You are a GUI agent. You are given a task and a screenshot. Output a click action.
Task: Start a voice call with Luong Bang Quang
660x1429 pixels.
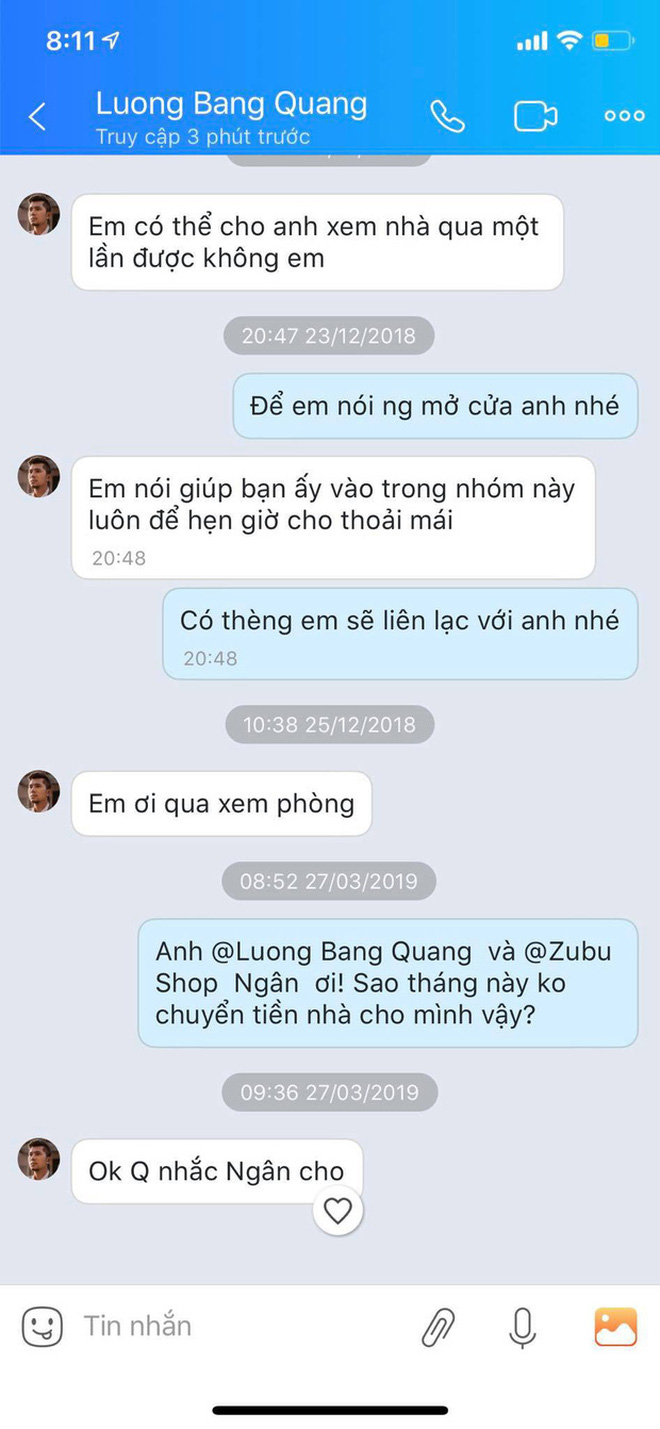tap(447, 116)
